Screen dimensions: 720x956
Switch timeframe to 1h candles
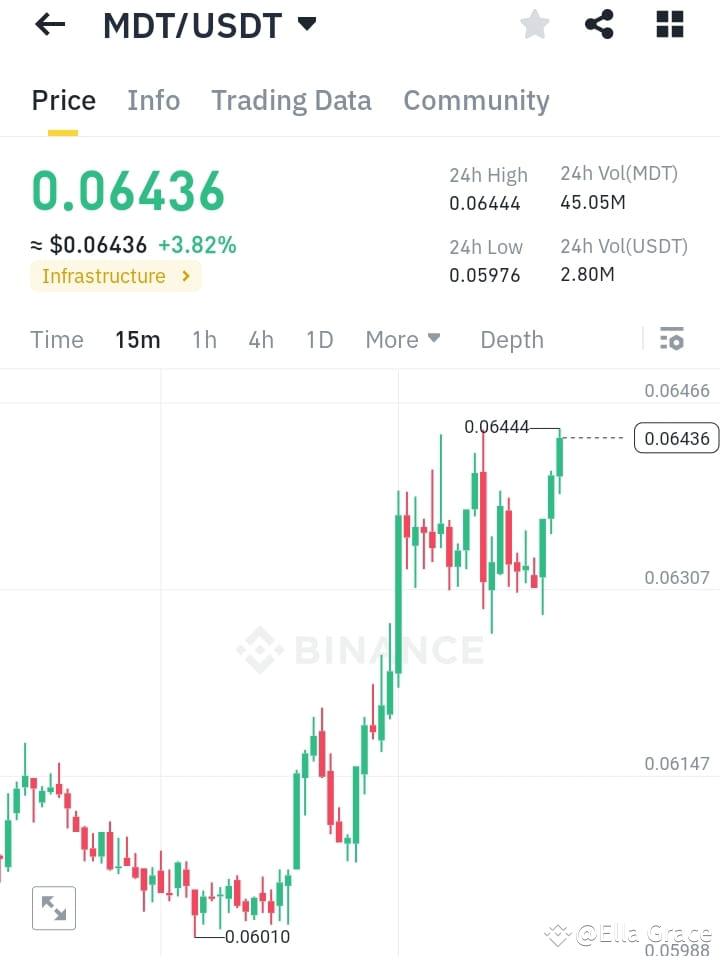click(204, 340)
